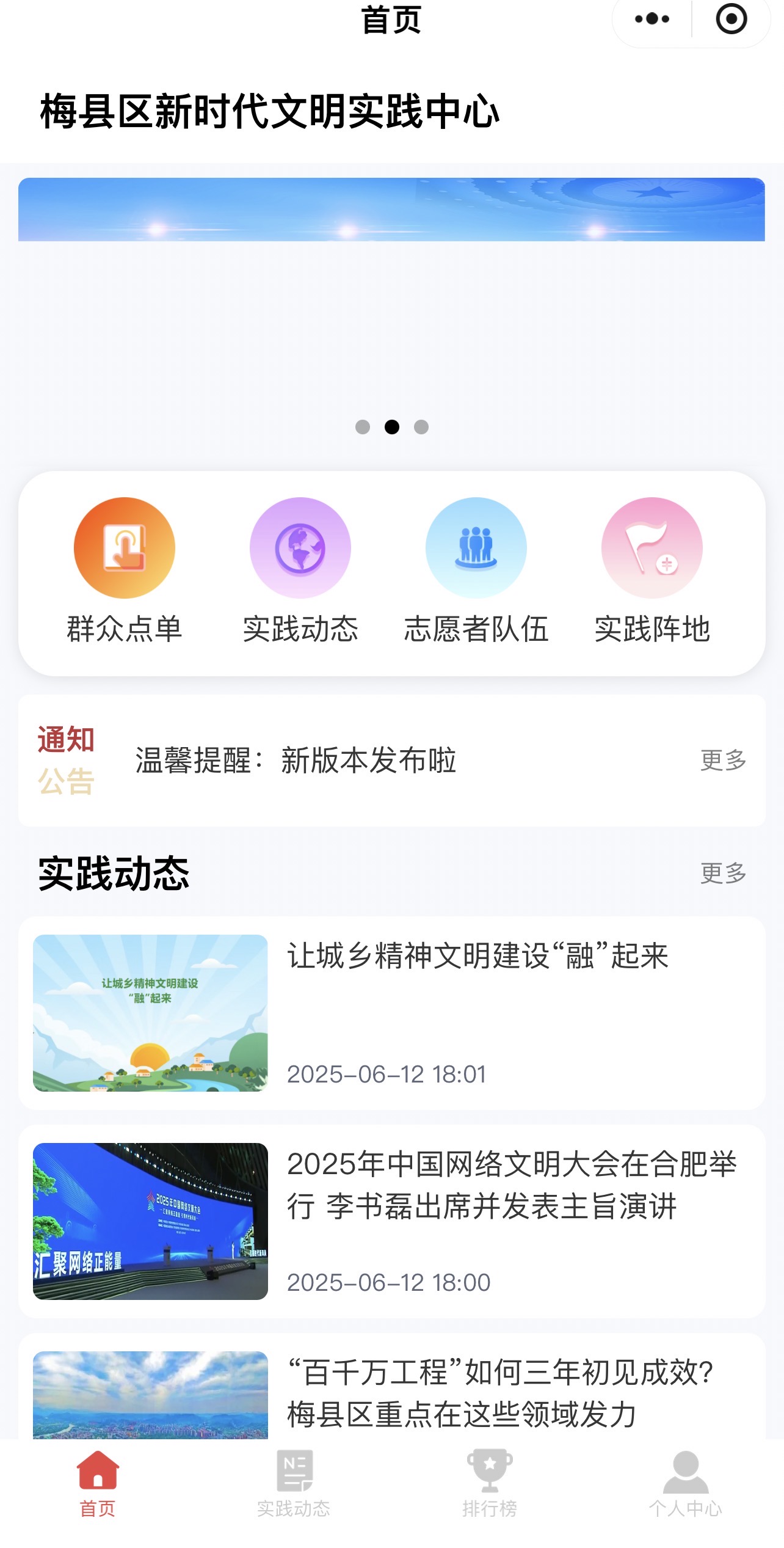Open the “百千万工程” article
The width and height of the screenshot is (784, 1548).
(499, 1393)
